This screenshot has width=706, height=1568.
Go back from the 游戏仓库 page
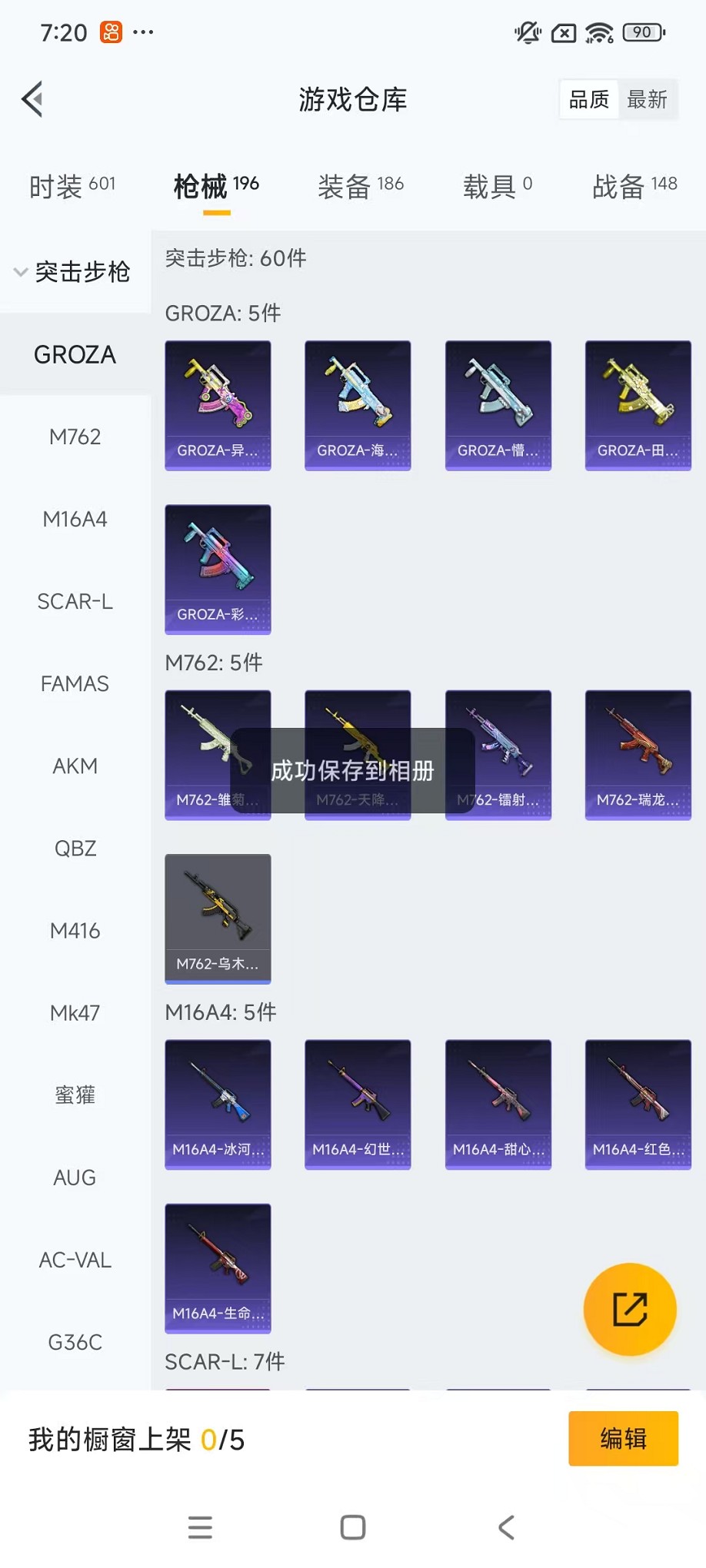pyautogui.click(x=33, y=99)
